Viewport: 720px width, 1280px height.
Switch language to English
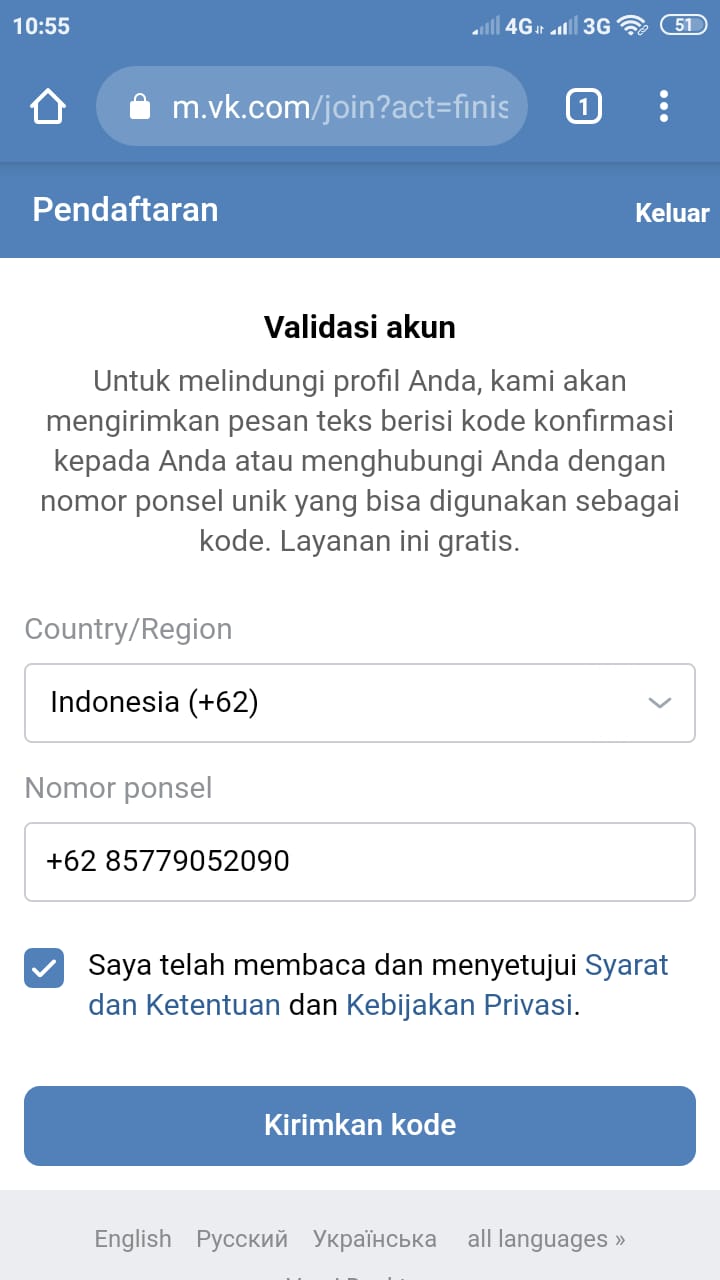coord(133,1239)
